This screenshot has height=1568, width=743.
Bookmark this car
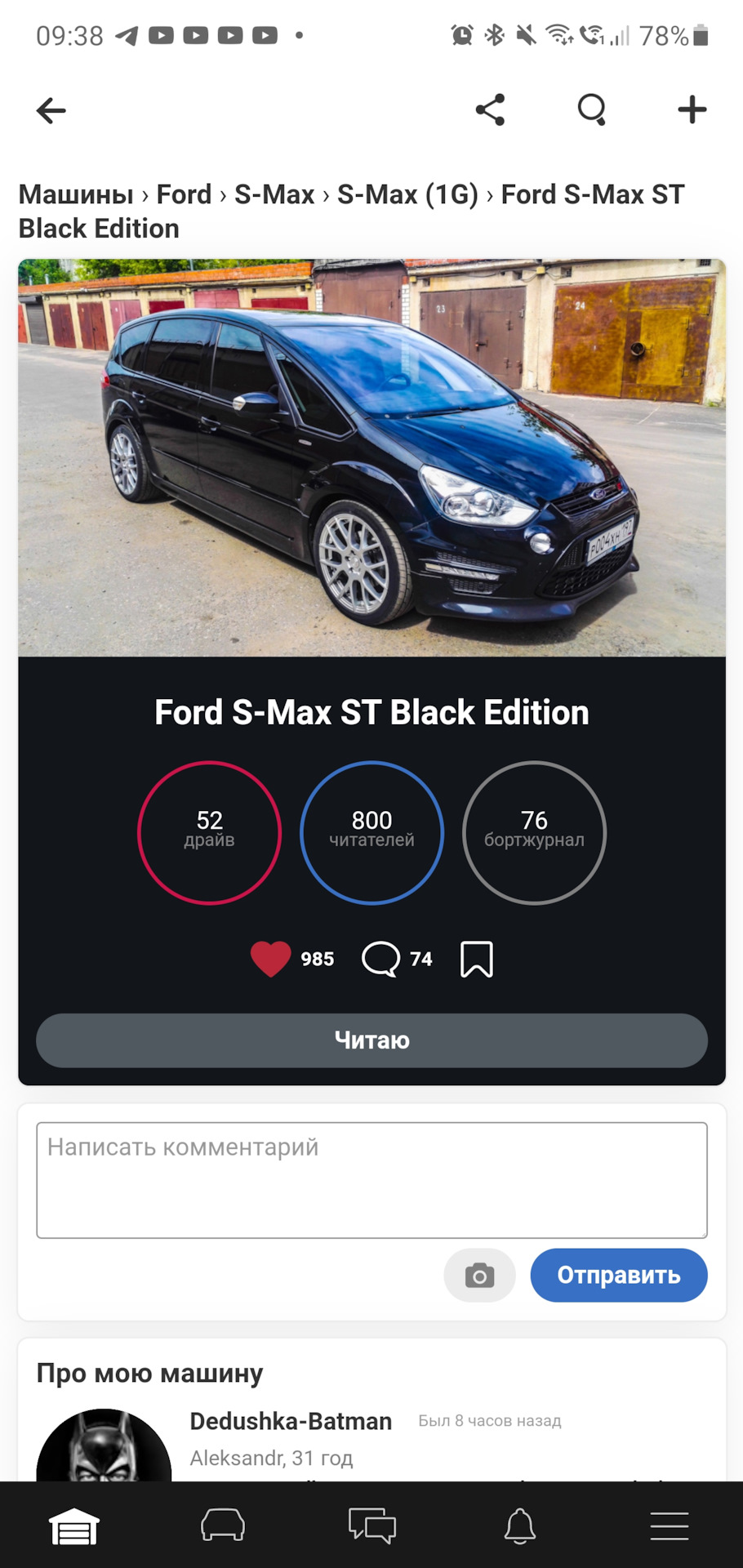[x=477, y=959]
